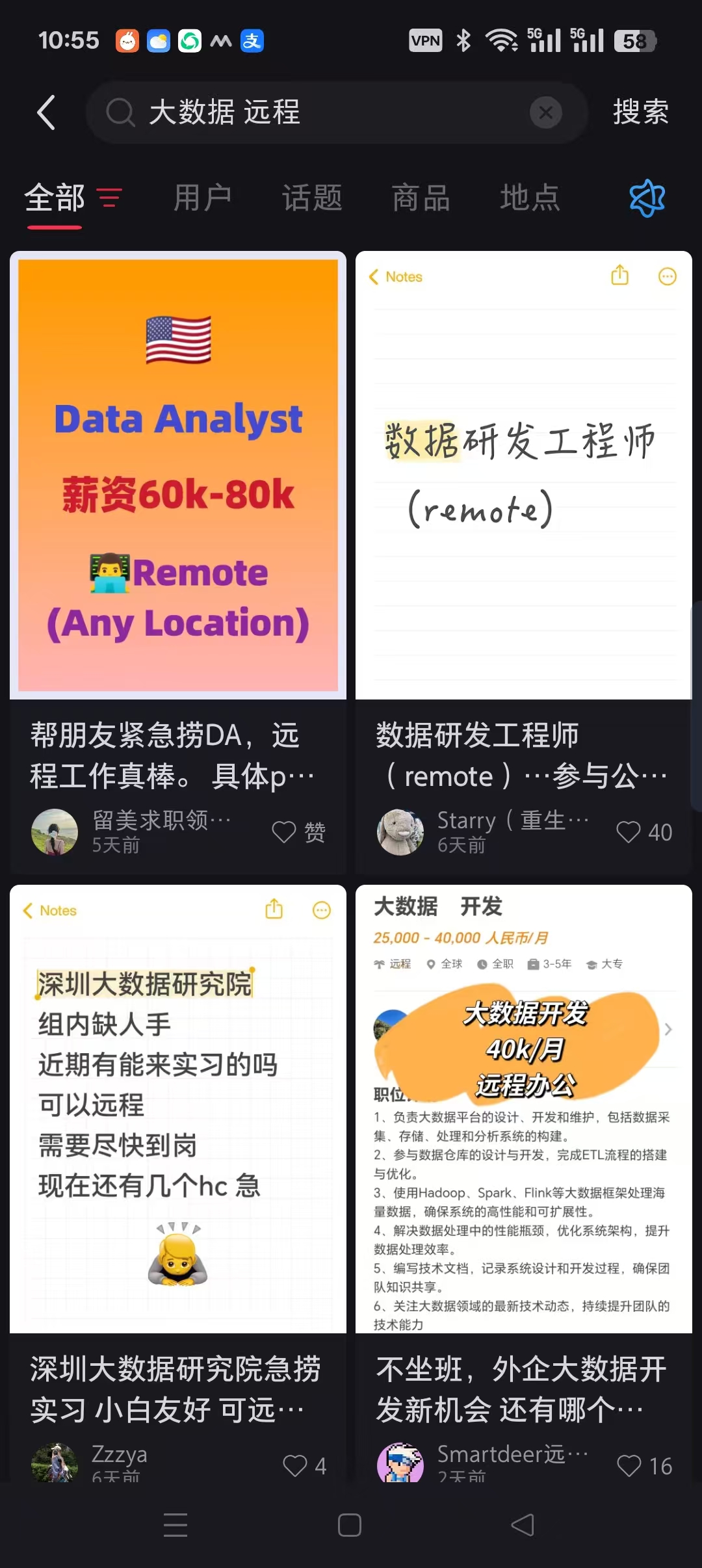Screen dimensions: 702x1568
Task: Go back using the top-left arrow
Action: 45,112
